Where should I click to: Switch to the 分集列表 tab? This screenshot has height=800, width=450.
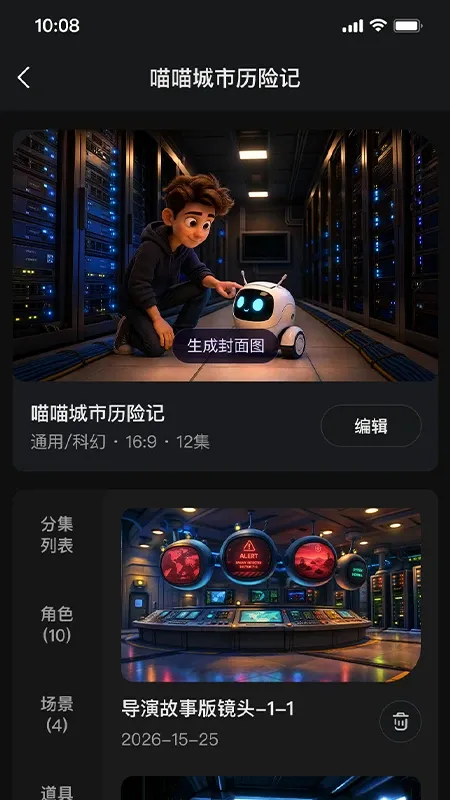tap(57, 534)
